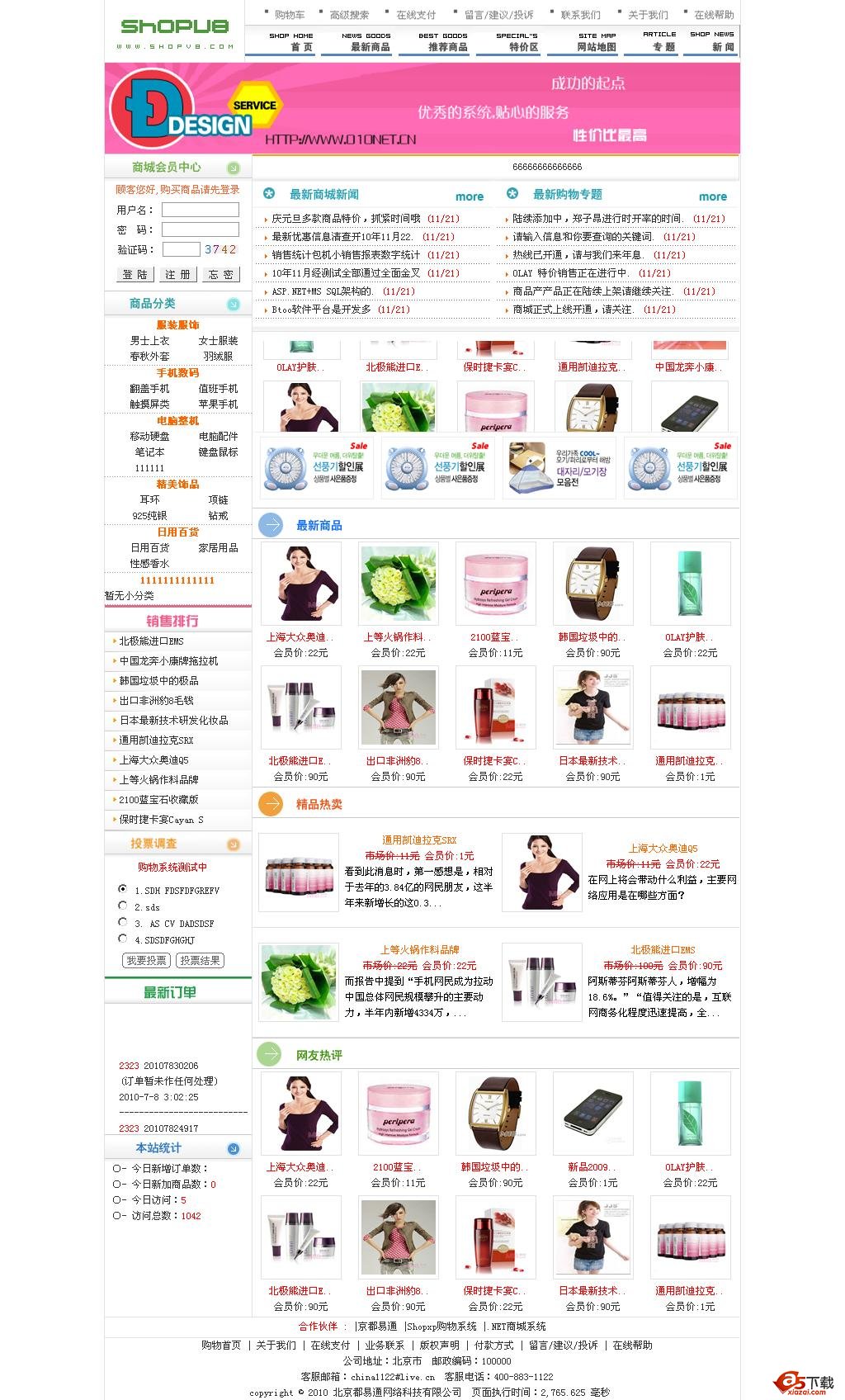Tap the 我要投票 vote button

146,960
